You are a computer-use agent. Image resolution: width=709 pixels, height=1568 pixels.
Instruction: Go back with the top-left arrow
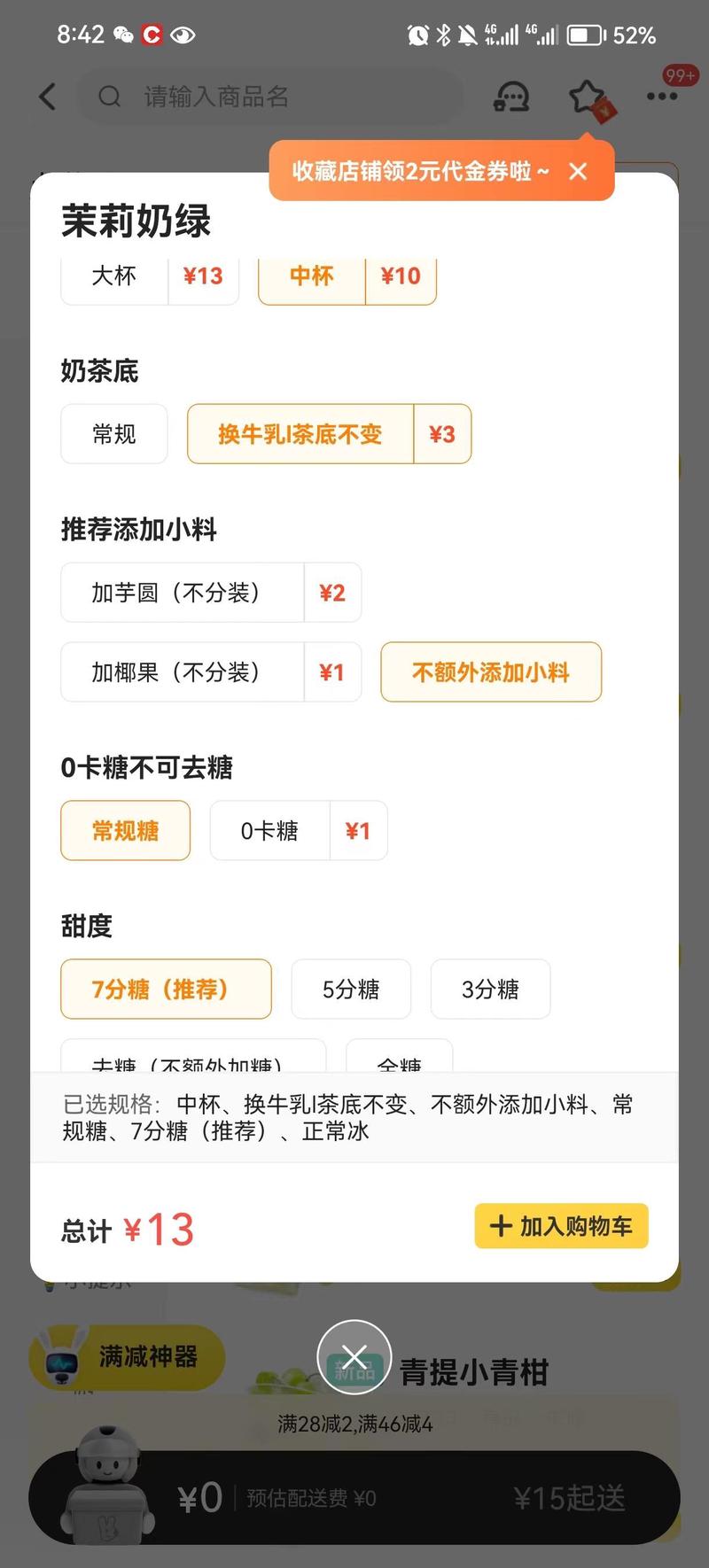pyautogui.click(x=48, y=96)
